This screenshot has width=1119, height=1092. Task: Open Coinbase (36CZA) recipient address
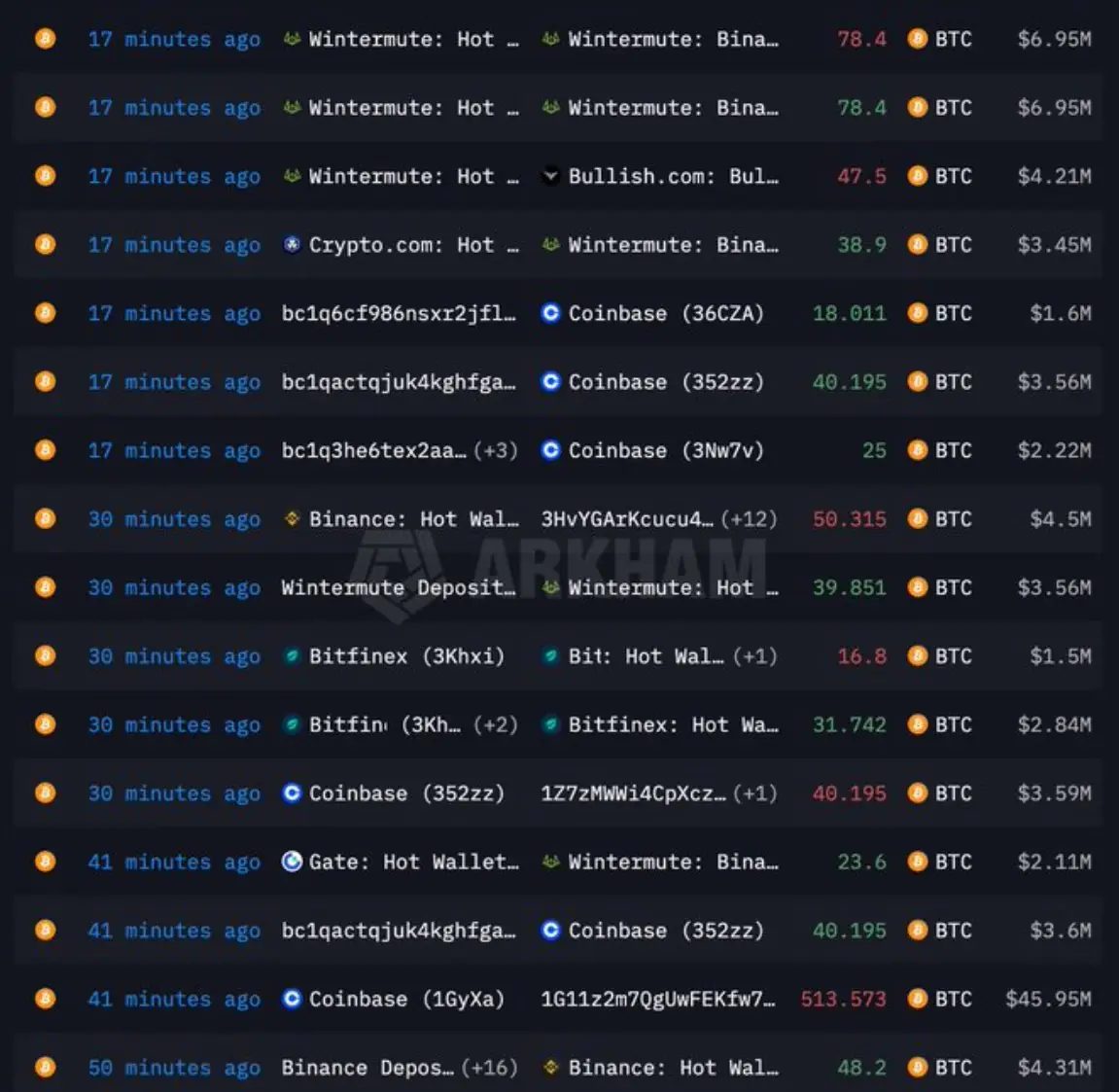(x=665, y=313)
